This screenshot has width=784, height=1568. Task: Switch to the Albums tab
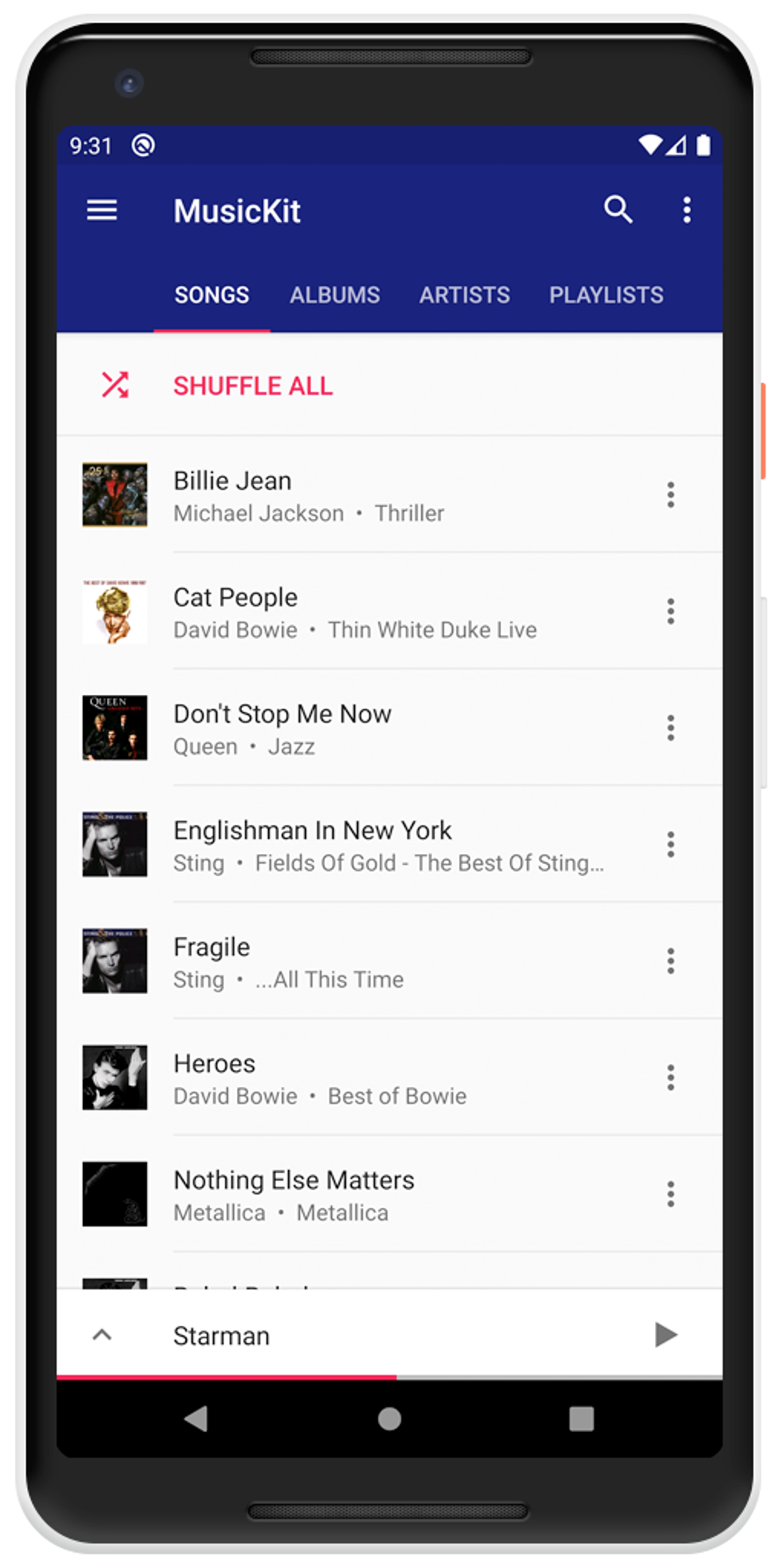tap(334, 295)
